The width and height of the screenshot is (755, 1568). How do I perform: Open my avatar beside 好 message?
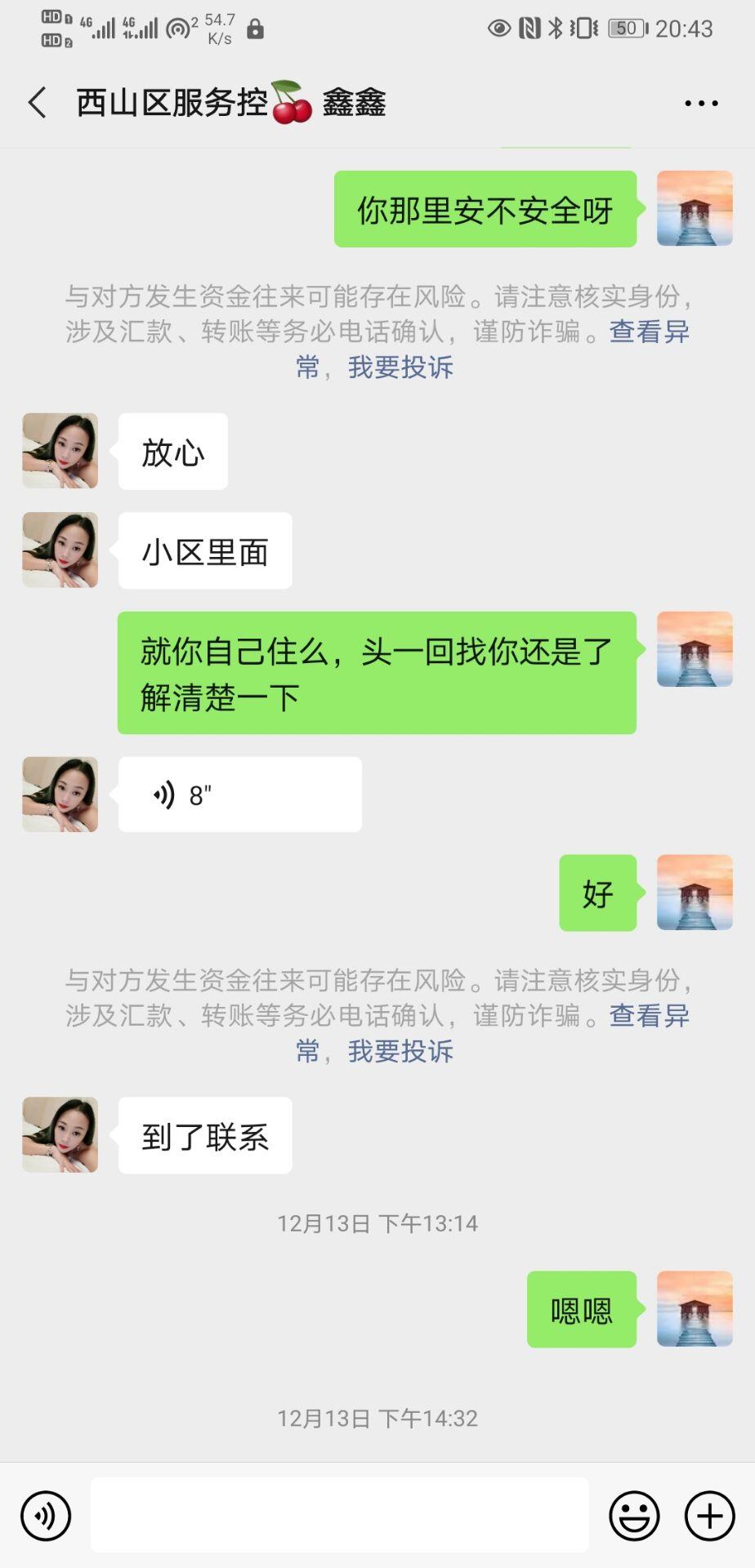click(x=695, y=893)
